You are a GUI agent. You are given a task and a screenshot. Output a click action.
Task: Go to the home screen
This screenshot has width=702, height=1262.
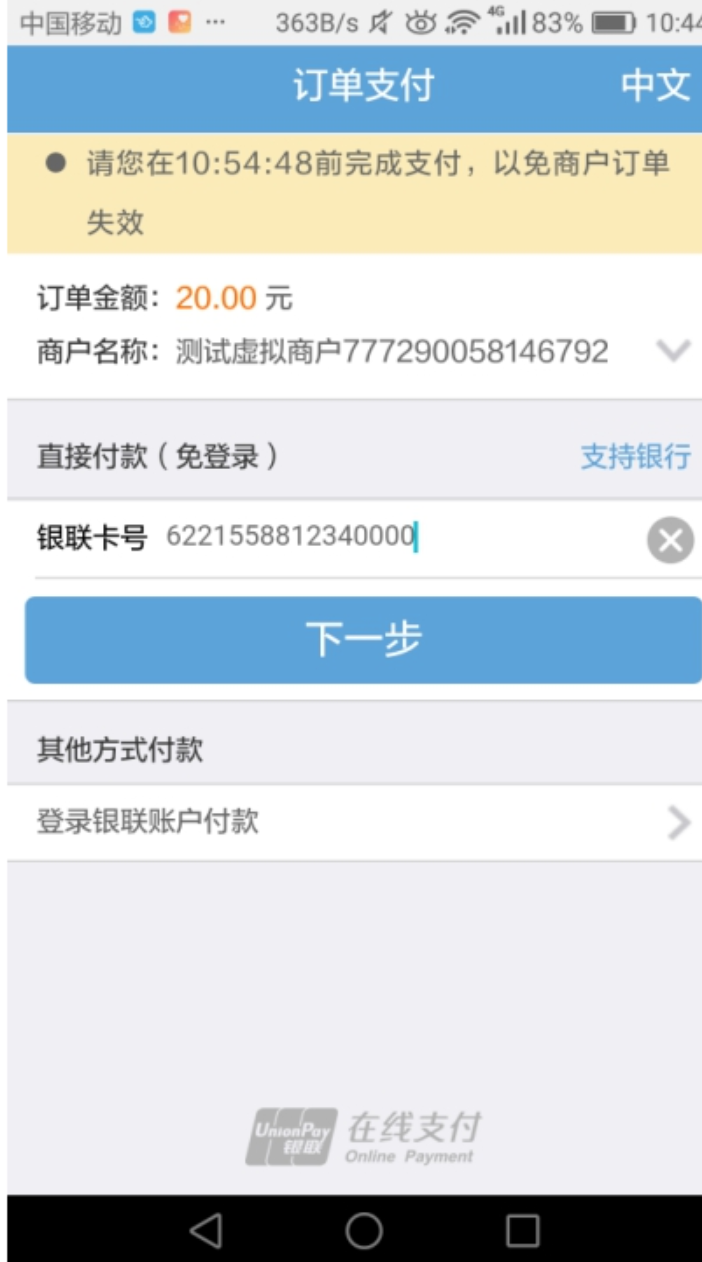pos(364,1230)
